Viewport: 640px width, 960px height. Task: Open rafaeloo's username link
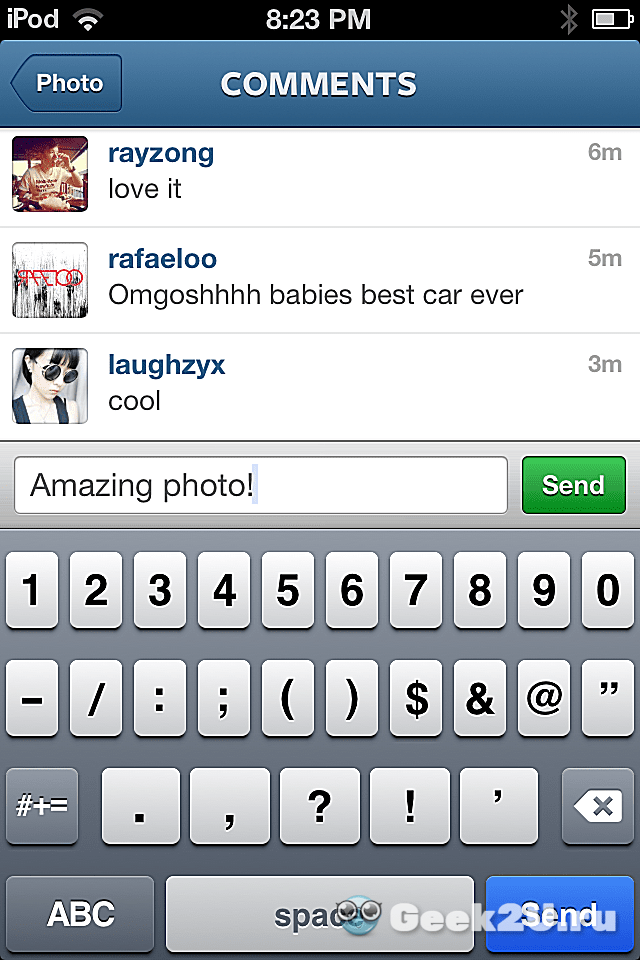[x=162, y=259]
